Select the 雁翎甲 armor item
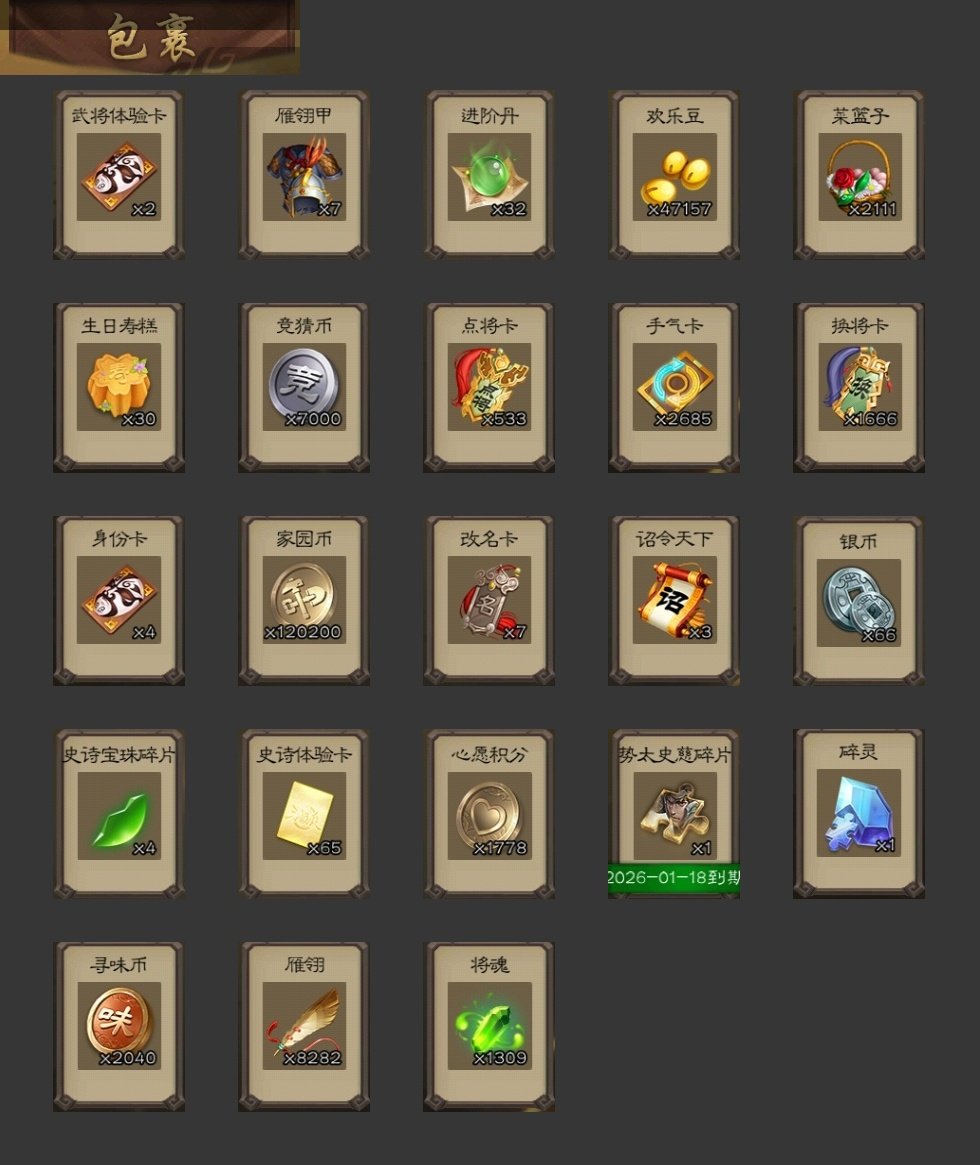The height and width of the screenshot is (1165, 980). coord(304,176)
